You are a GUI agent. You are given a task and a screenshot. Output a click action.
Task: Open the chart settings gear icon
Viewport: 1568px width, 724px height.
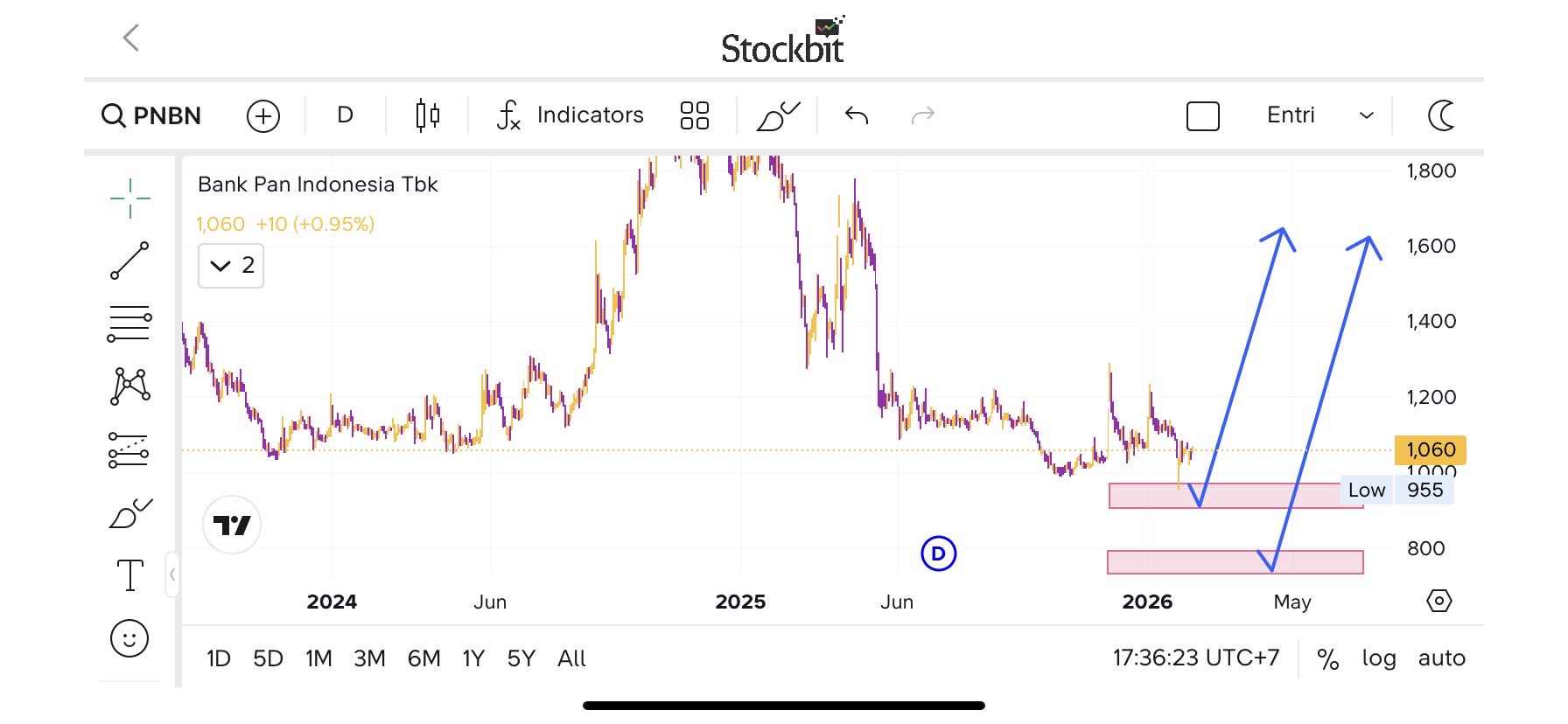coord(1438,601)
